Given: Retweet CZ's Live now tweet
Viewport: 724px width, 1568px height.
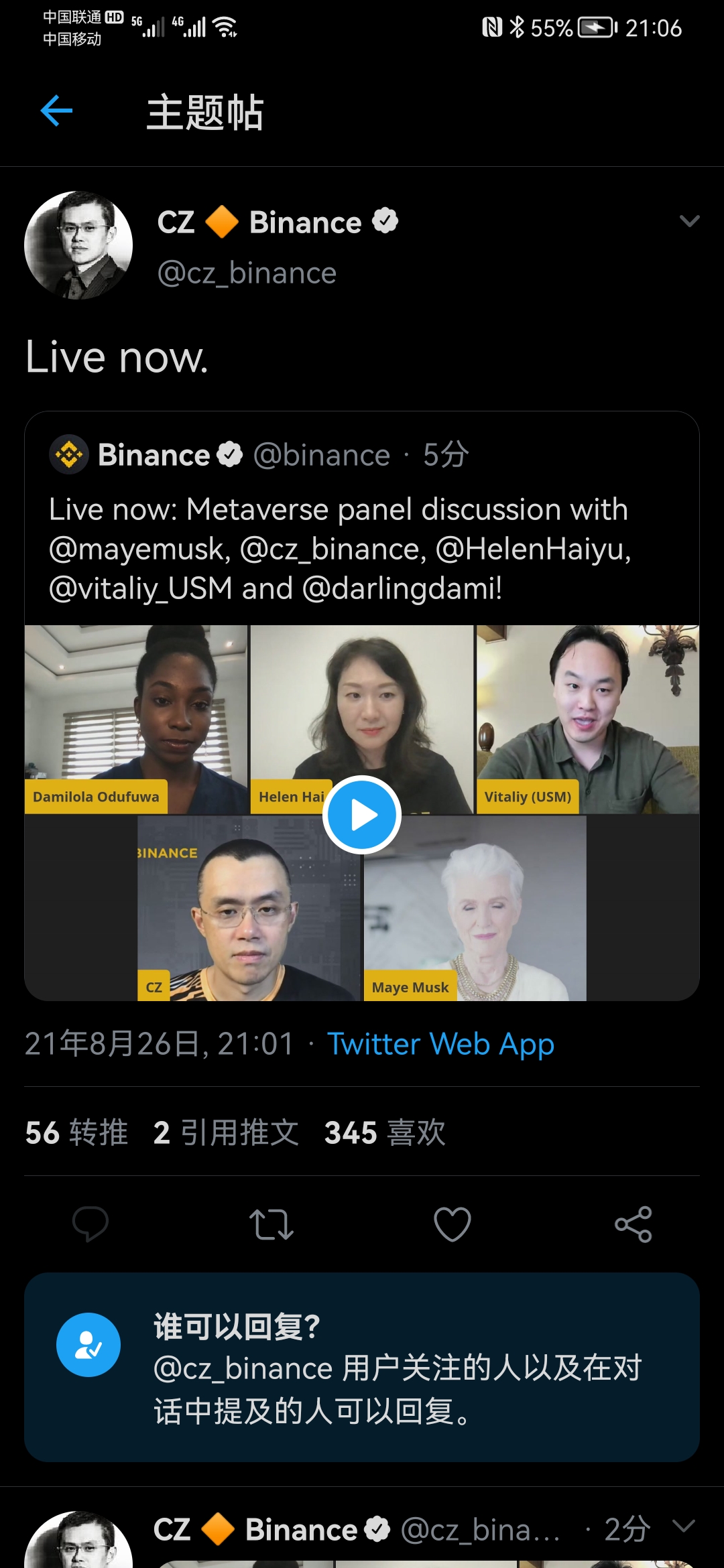Looking at the screenshot, I should tap(271, 1224).
